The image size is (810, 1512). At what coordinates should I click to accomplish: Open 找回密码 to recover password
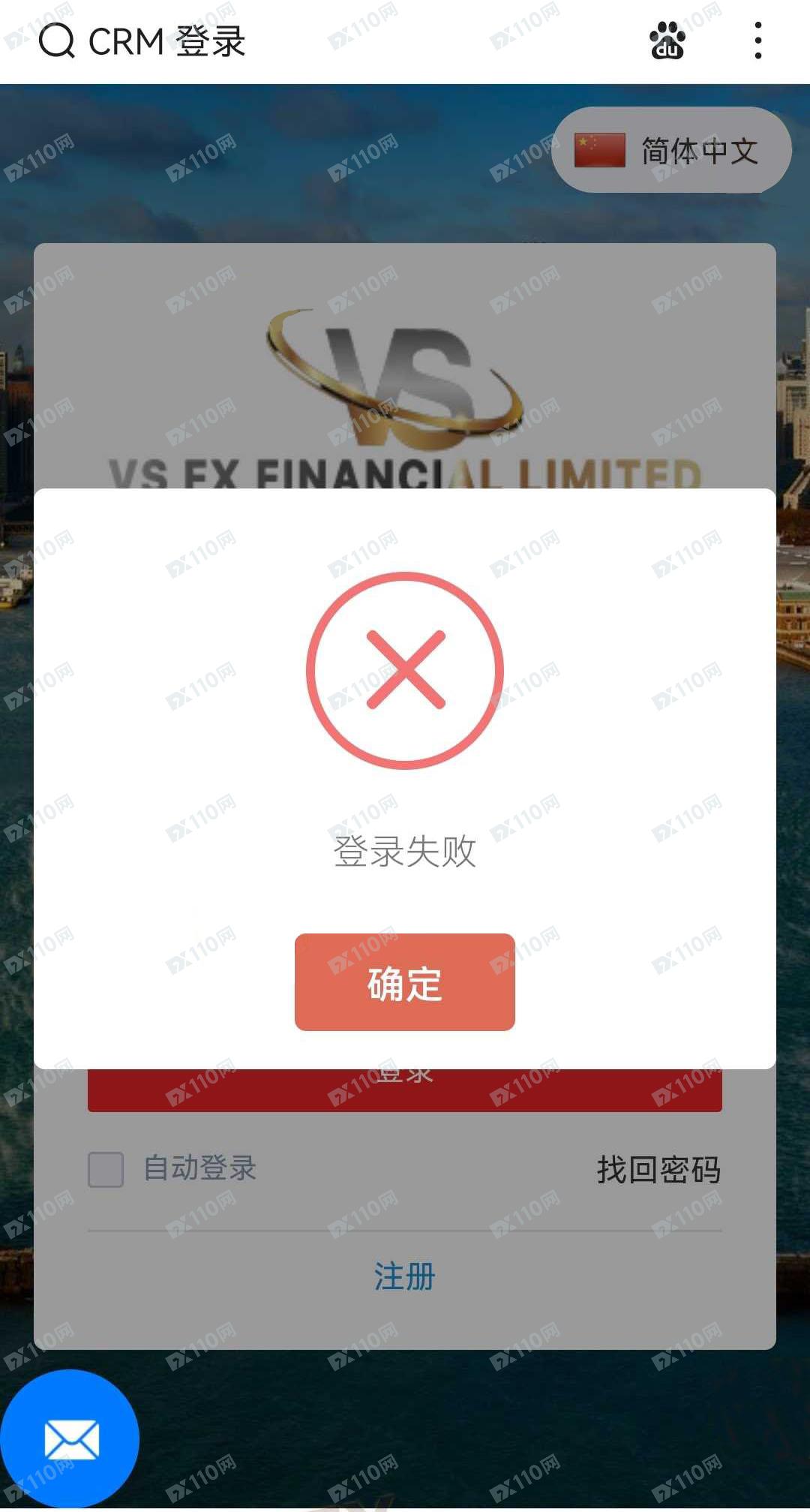[x=658, y=1169]
